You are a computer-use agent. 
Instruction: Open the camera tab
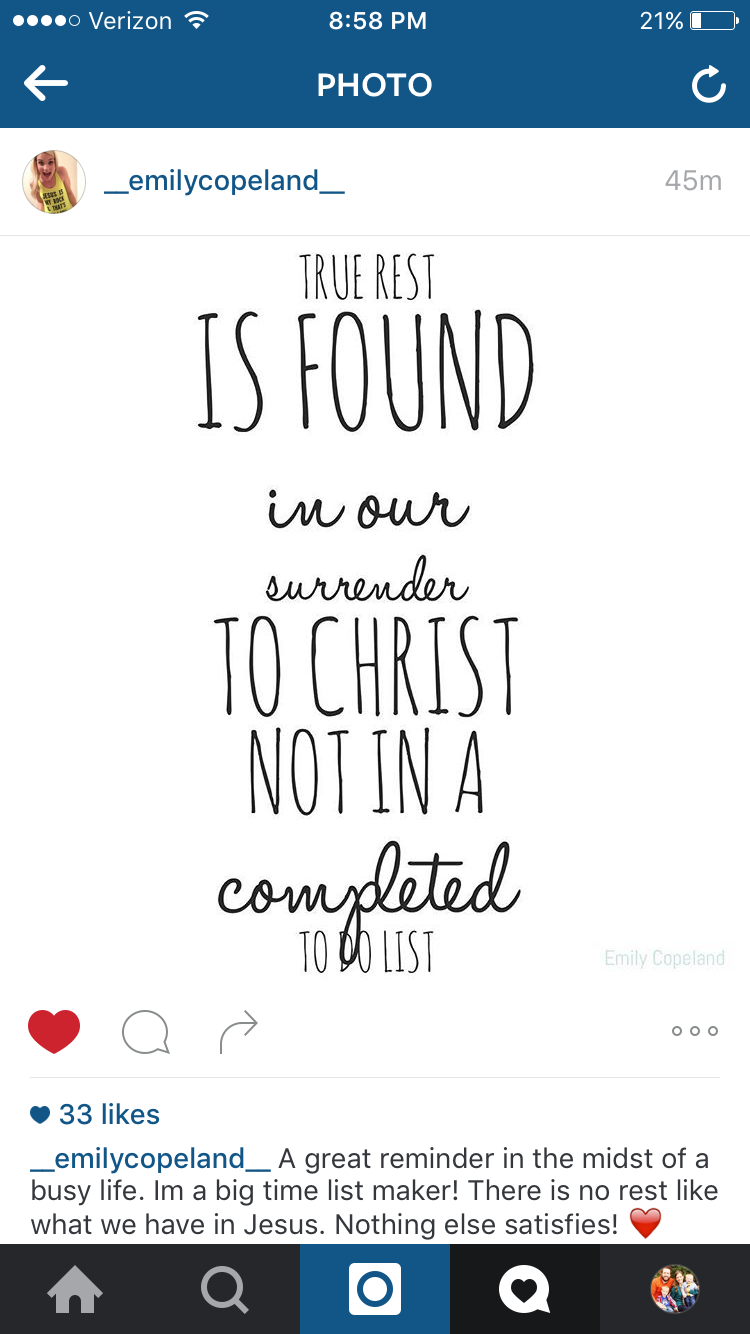click(375, 1290)
